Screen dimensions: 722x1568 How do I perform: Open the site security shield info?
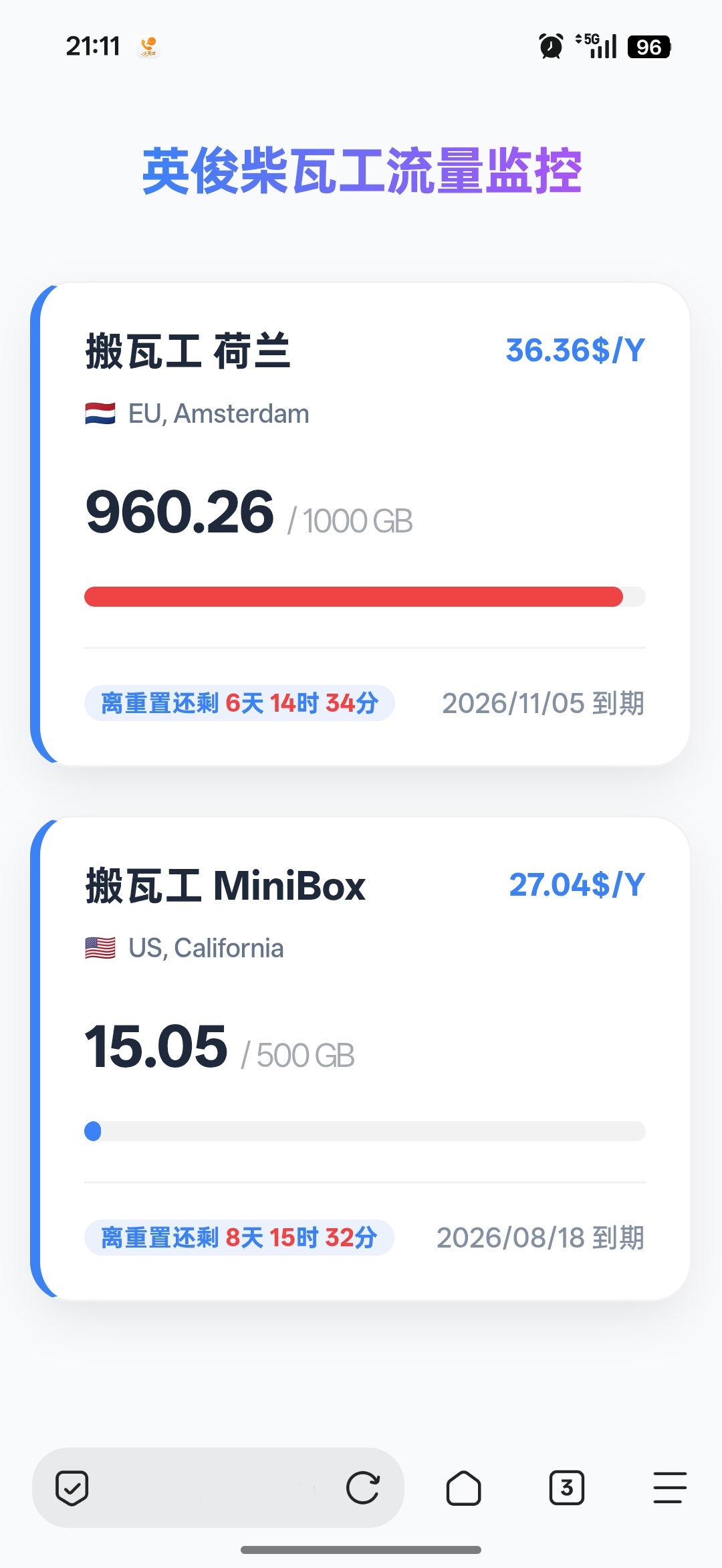coord(72,1488)
